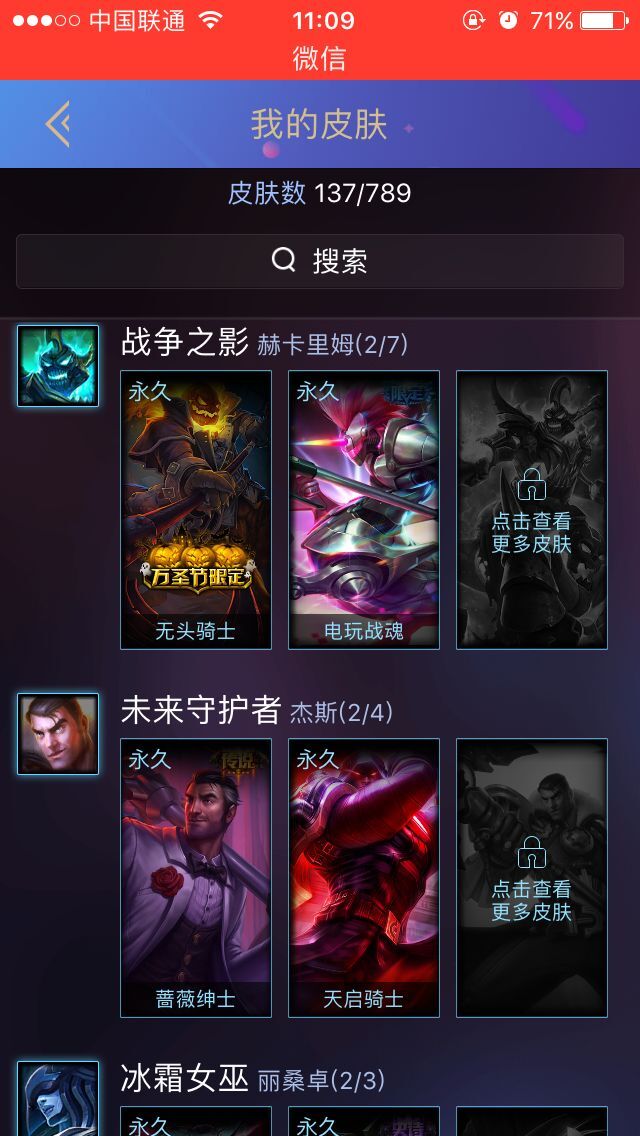The image size is (640, 1136).
Task: Open the 搜索 search box
Action: 320,261
